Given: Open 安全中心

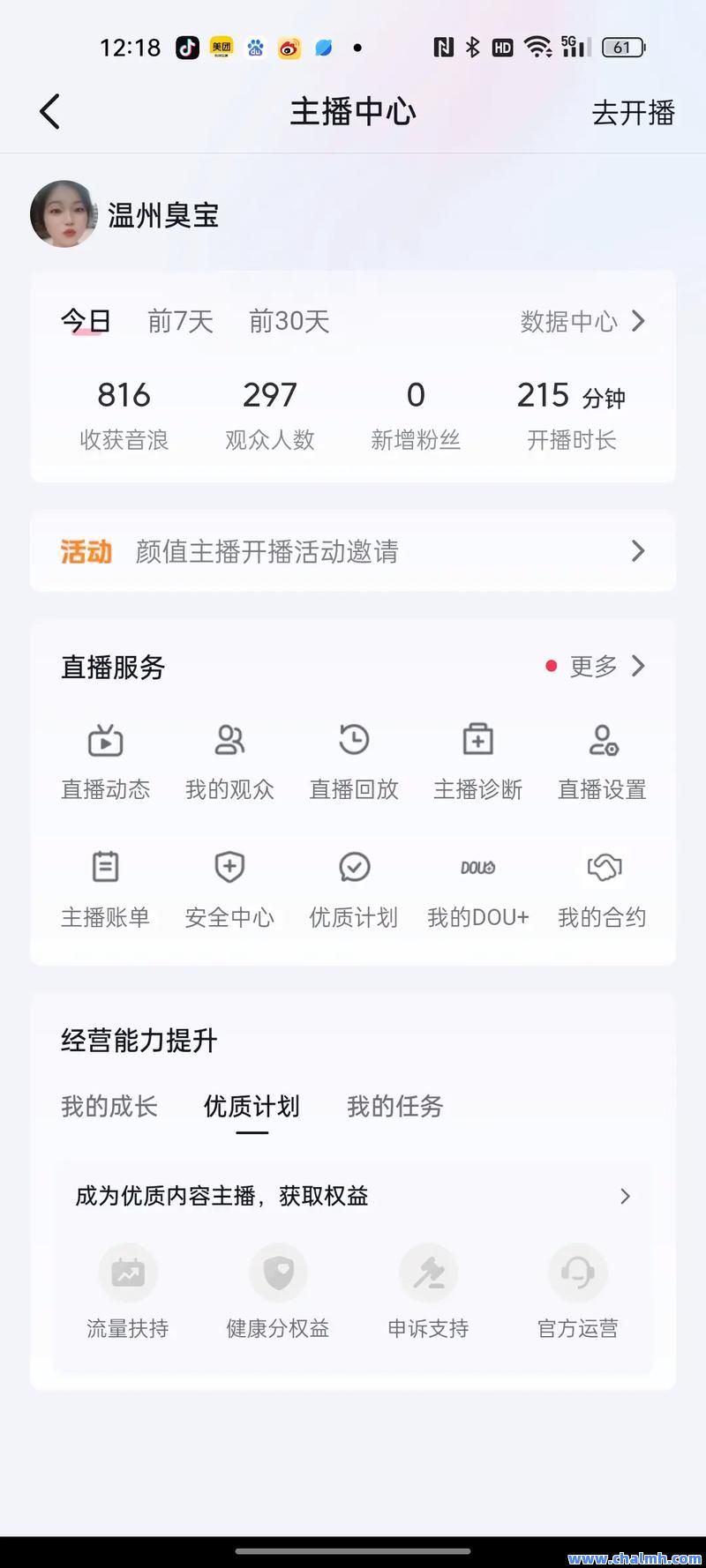Looking at the screenshot, I should (229, 889).
